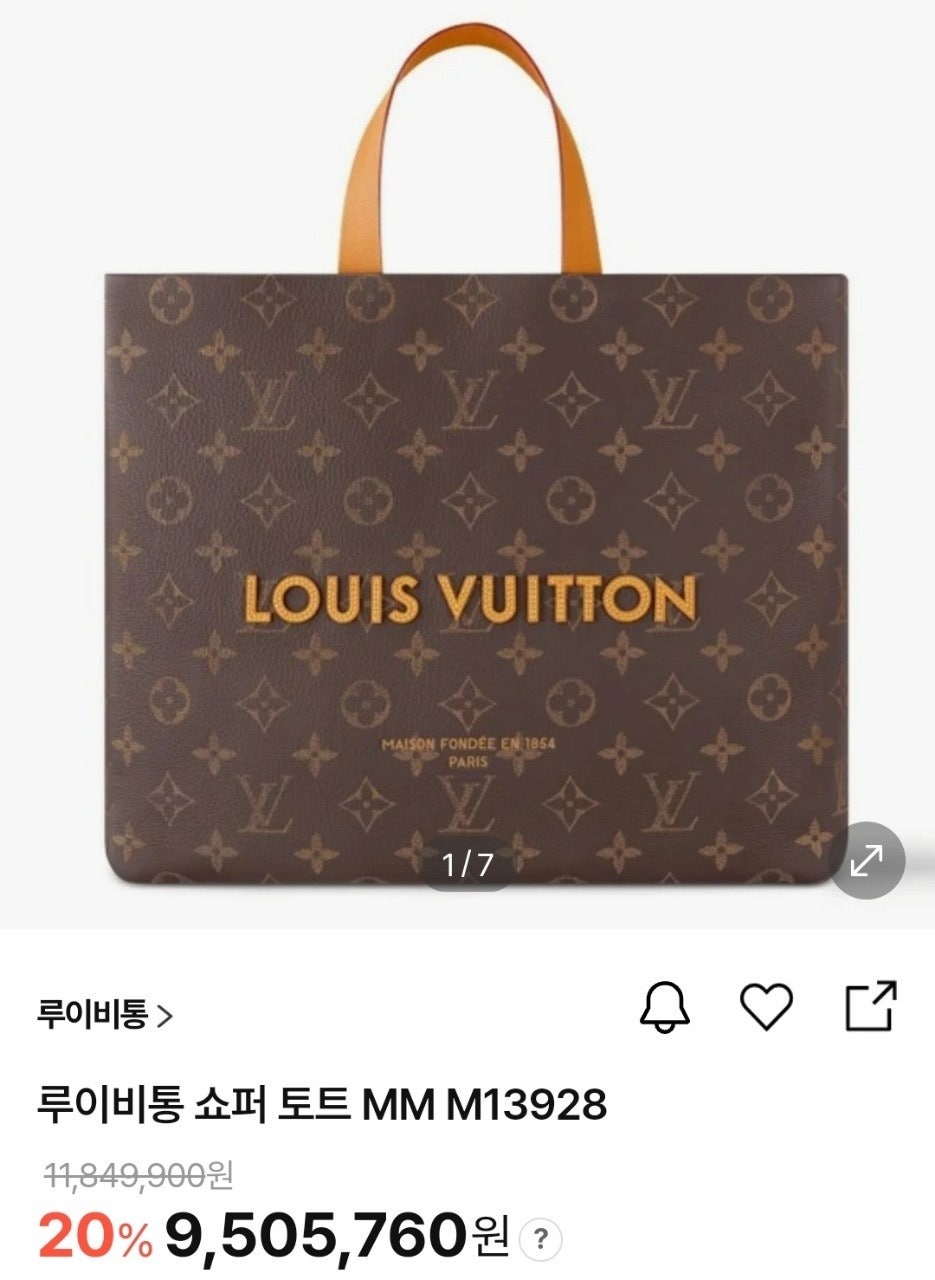
Task: Expand the product image to fullscreen
Action: click(x=867, y=859)
